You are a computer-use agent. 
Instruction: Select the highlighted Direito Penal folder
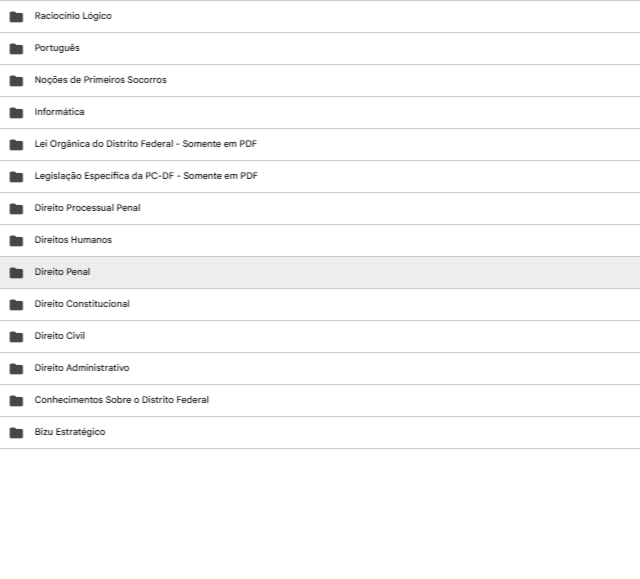click(x=320, y=273)
